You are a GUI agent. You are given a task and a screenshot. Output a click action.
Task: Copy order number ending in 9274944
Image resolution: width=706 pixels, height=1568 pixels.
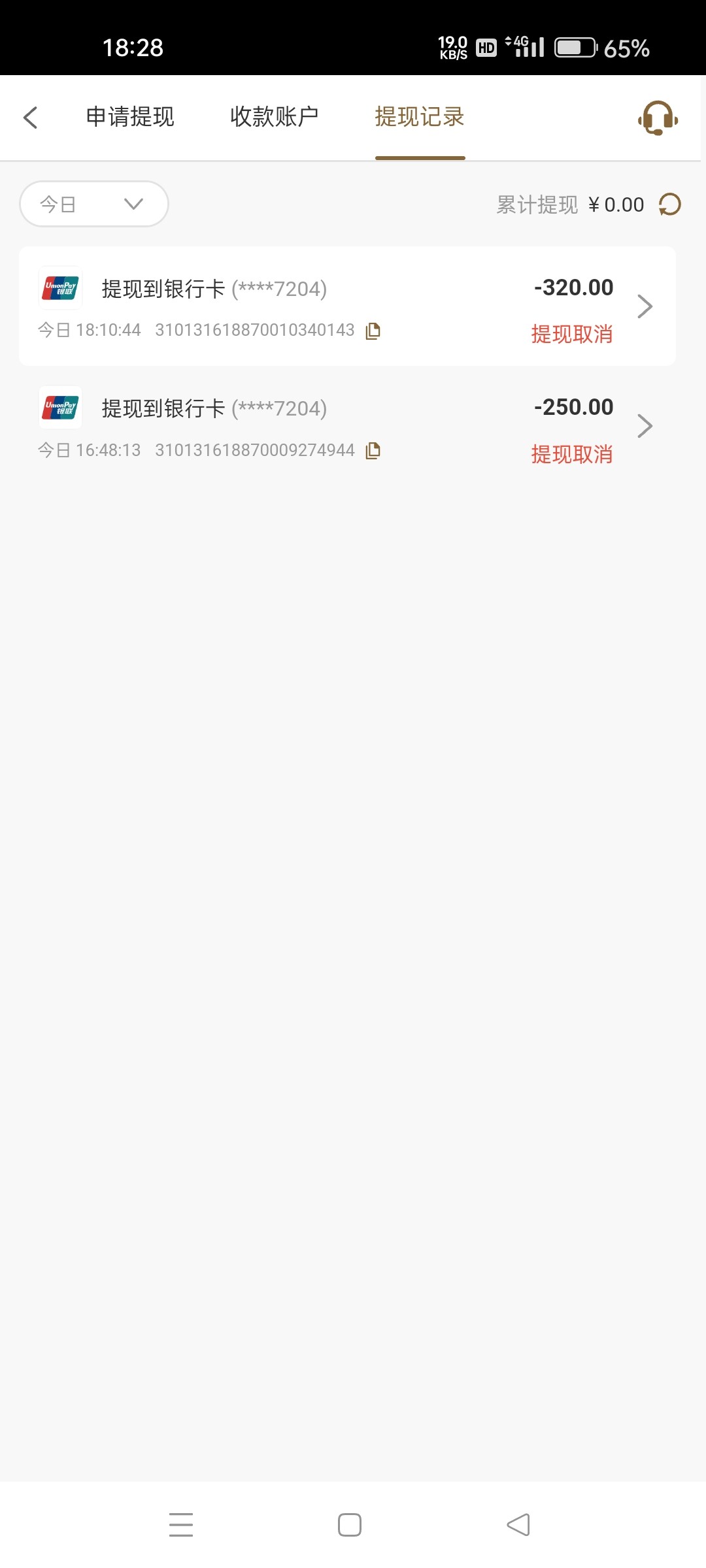373,451
